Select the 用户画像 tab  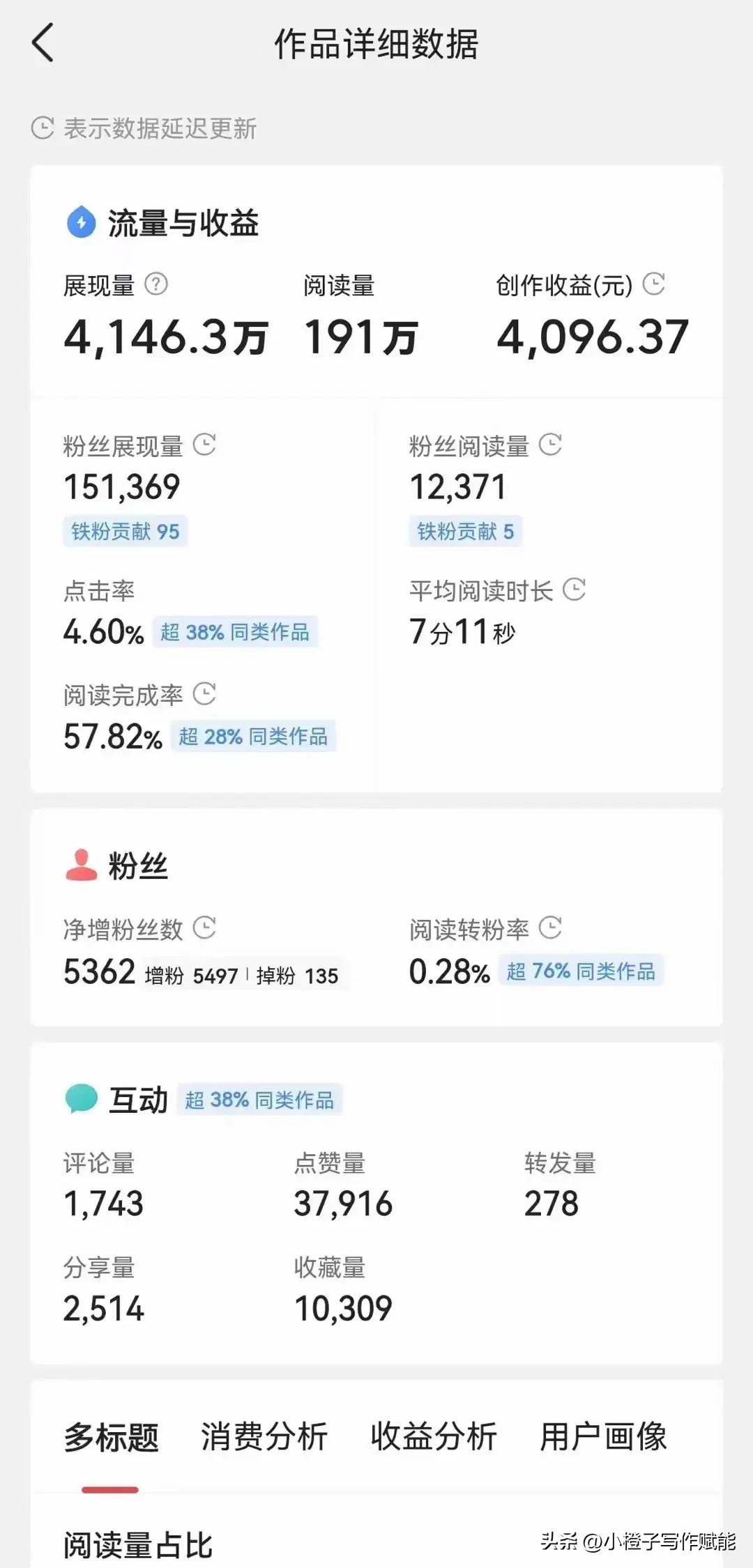pos(604,1437)
